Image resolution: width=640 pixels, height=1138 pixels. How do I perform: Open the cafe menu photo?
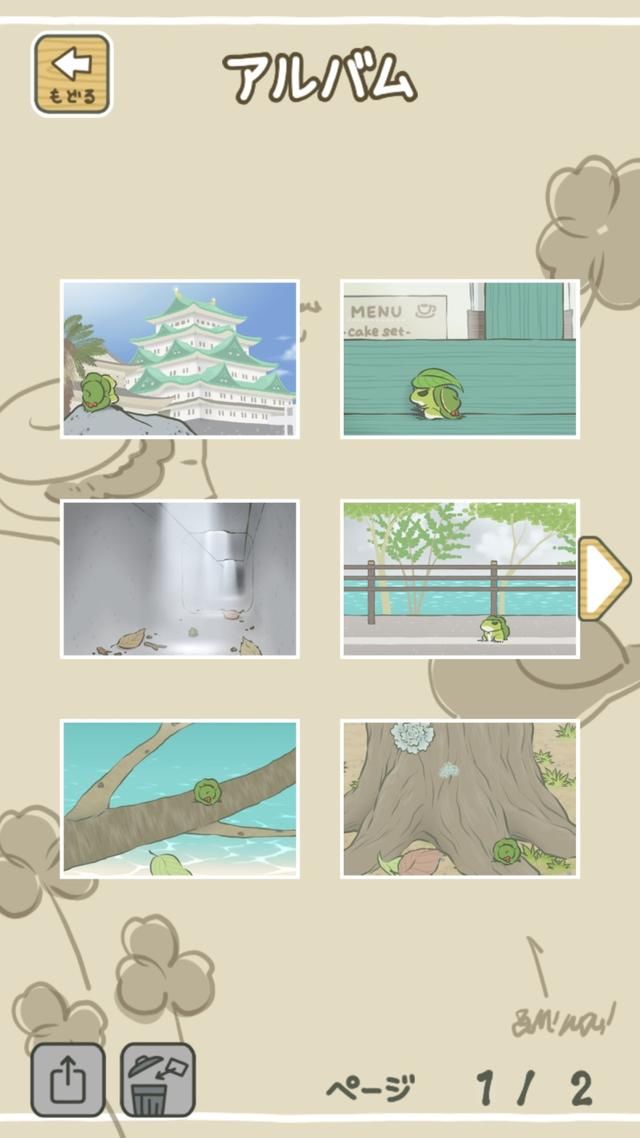coord(460,359)
